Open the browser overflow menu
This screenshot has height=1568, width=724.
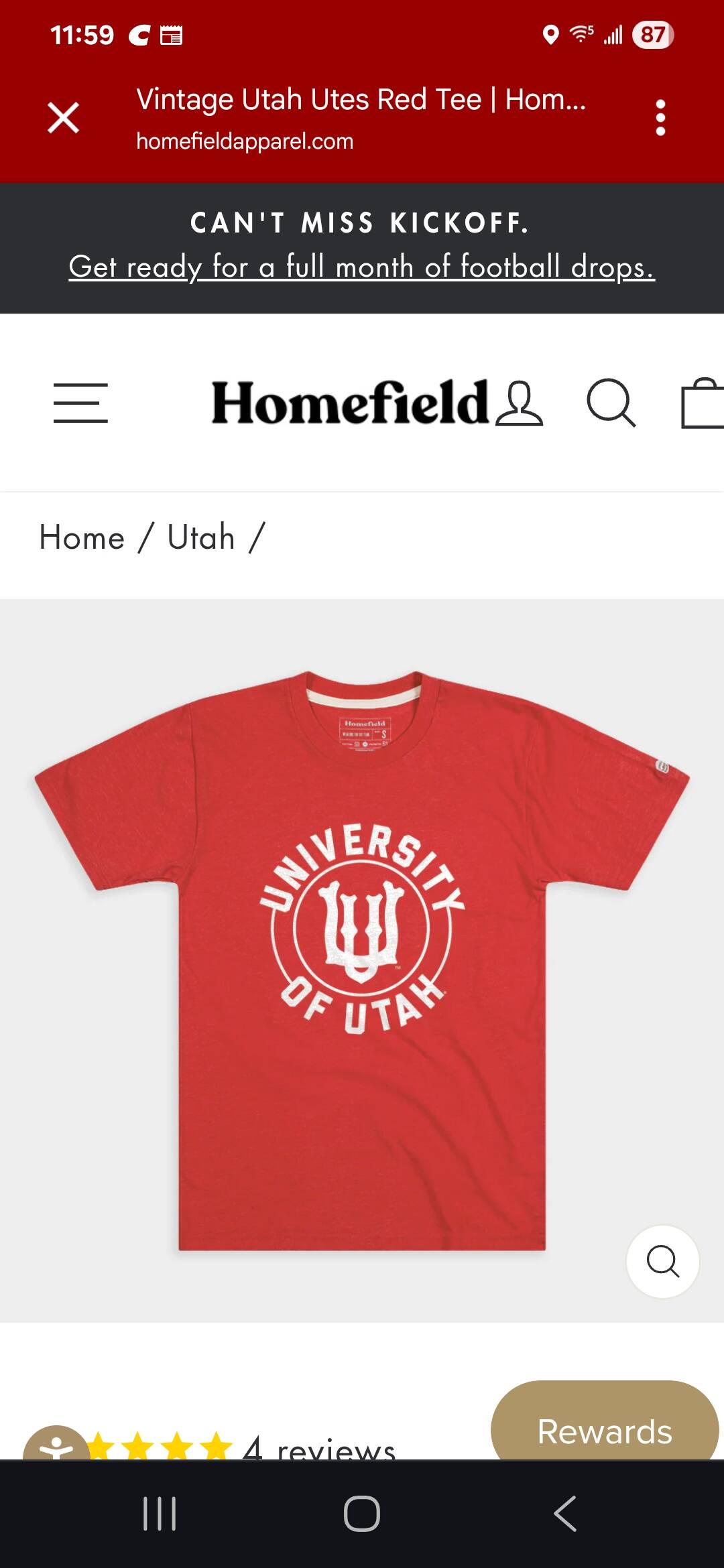click(660, 118)
